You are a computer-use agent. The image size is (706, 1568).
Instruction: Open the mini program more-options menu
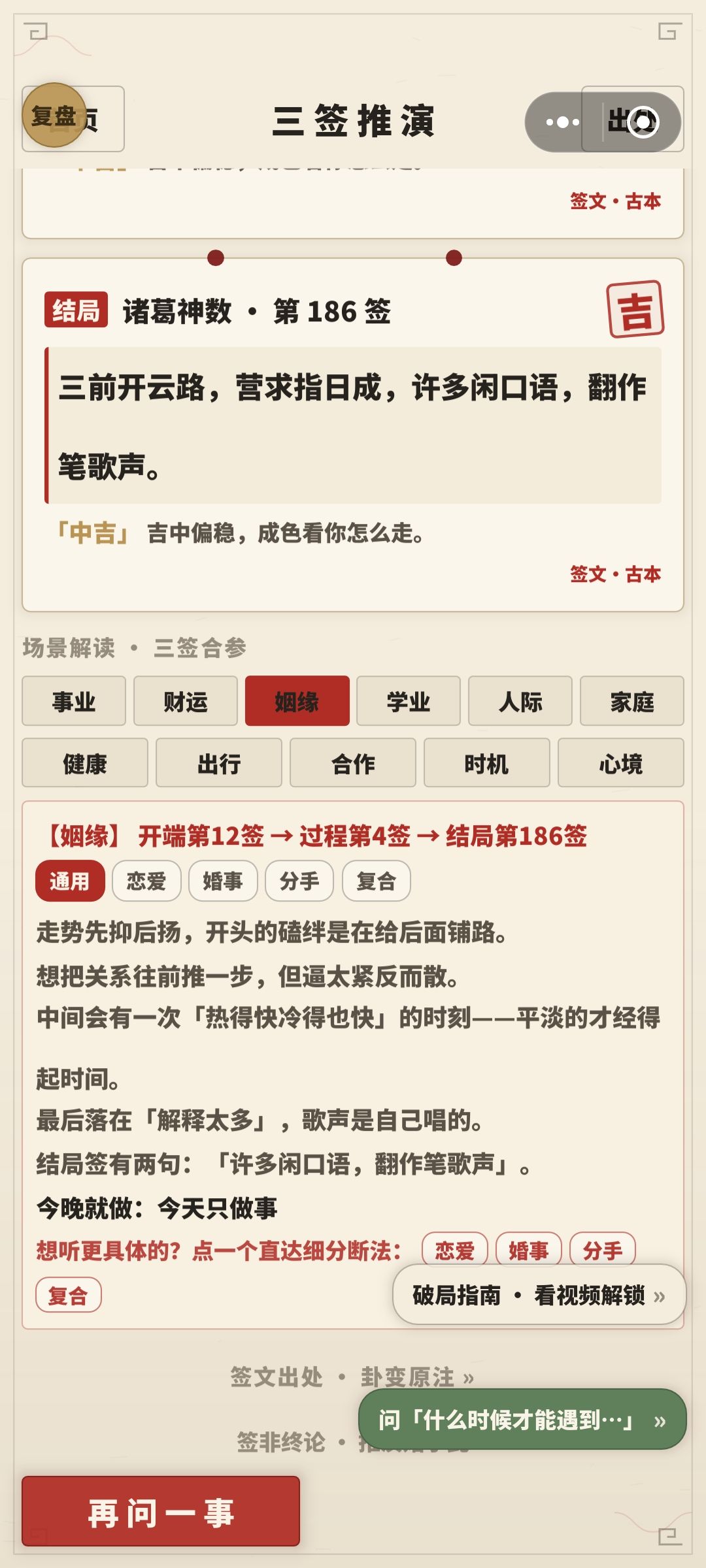click(563, 122)
